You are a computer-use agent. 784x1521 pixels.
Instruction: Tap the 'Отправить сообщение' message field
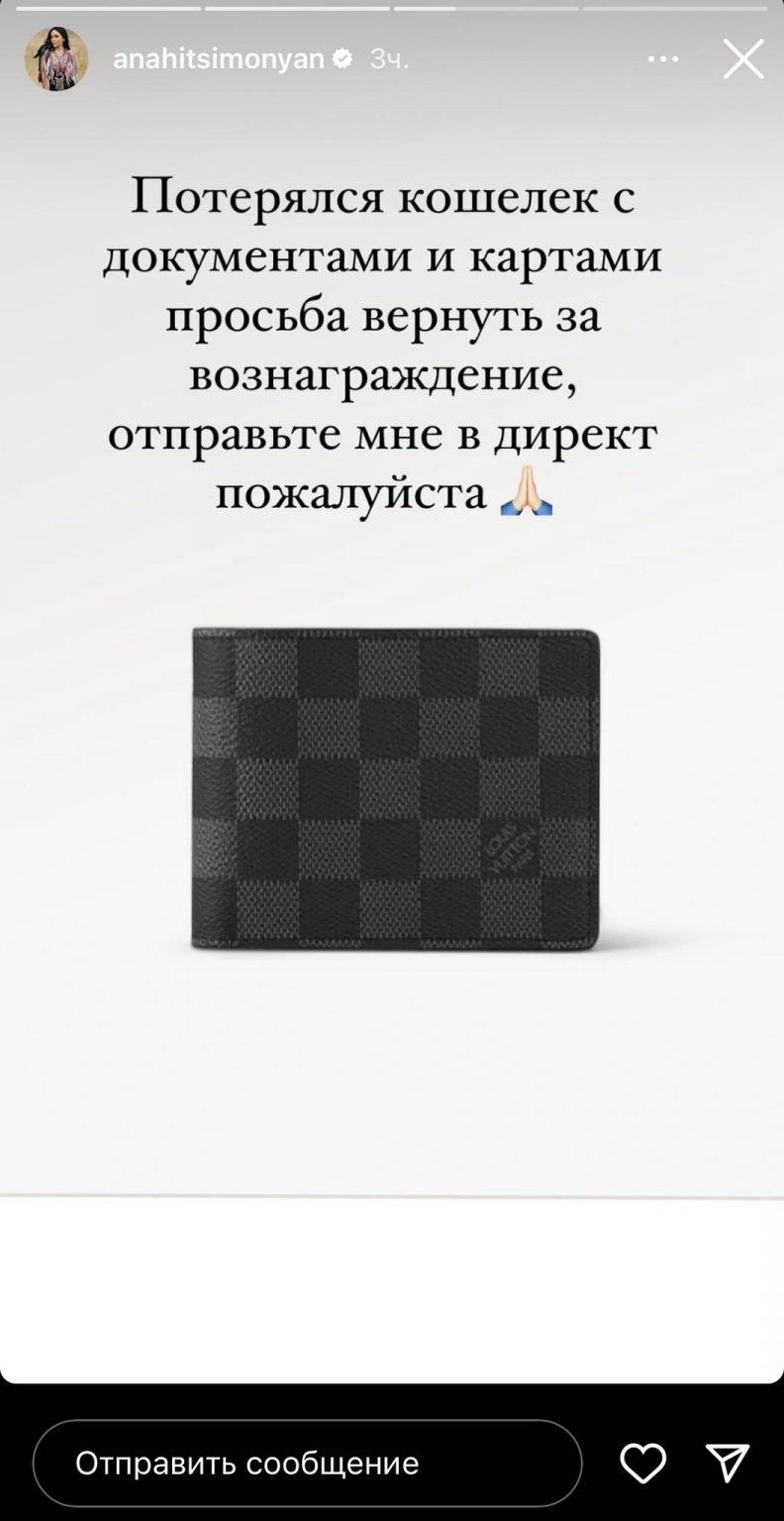pos(307,1463)
